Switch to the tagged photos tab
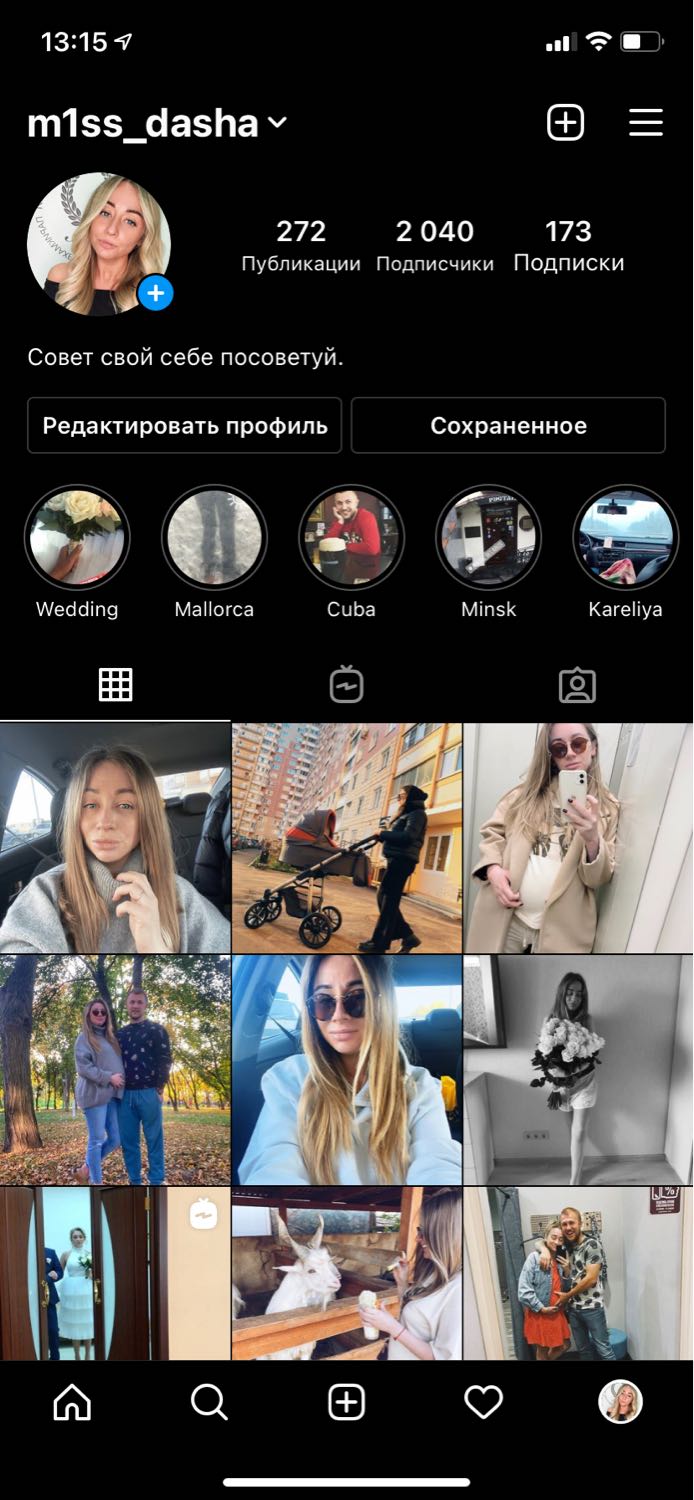This screenshot has height=1500, width=694. point(577,685)
